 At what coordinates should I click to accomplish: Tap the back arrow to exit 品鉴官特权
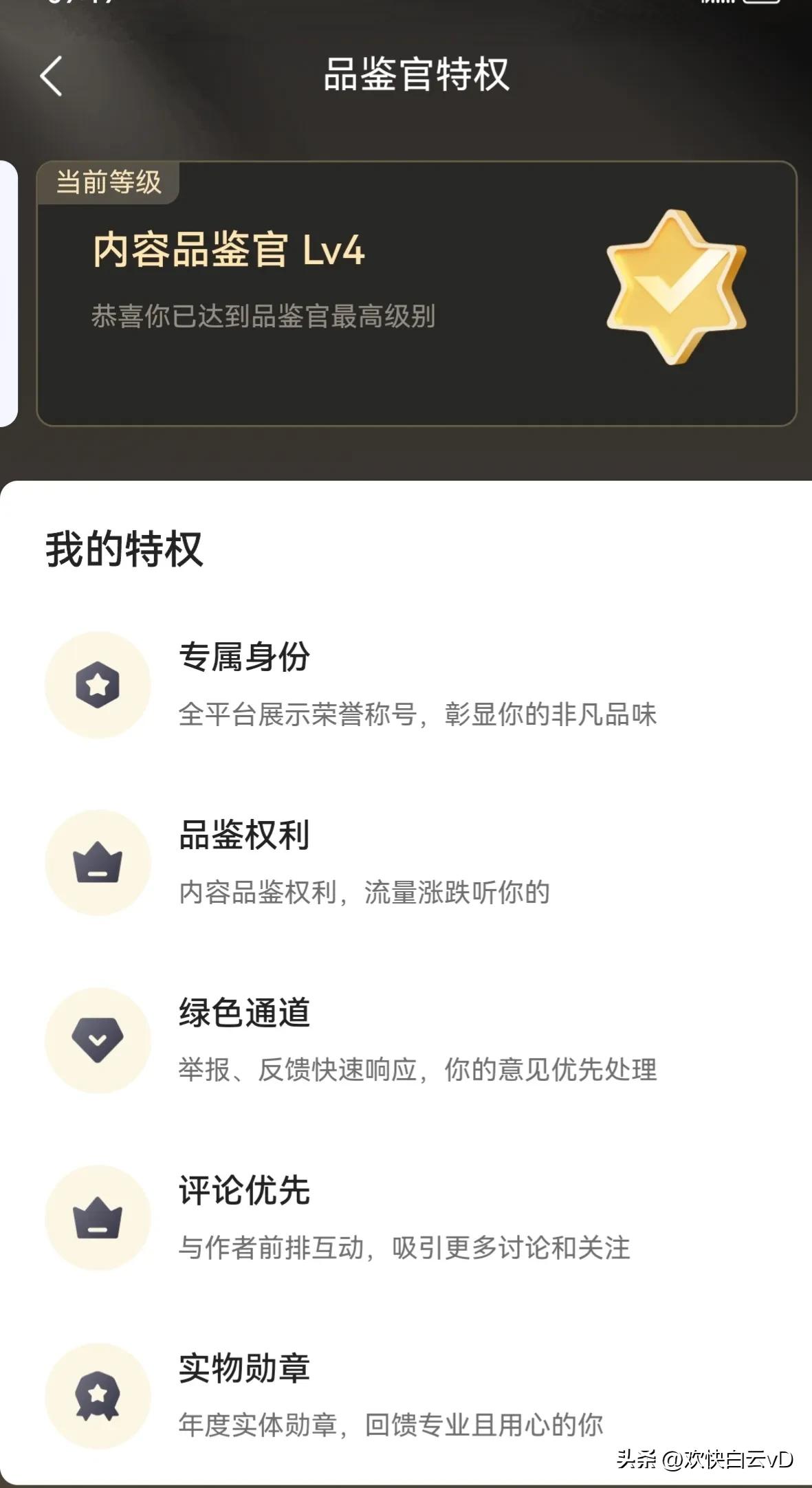[x=50, y=76]
